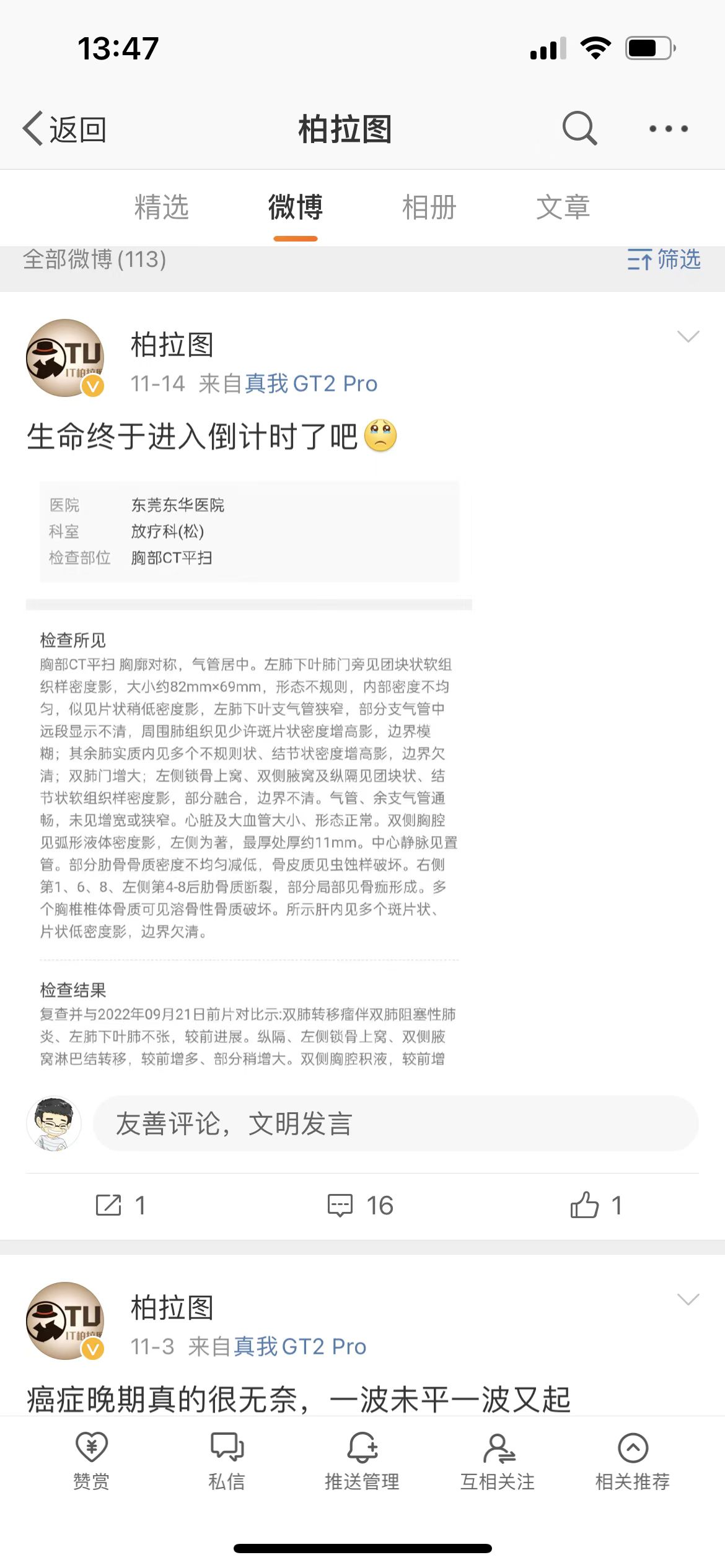Open the 真我 GT2 Pro link on 11-14 post
725x1568 pixels.
pos(311,384)
